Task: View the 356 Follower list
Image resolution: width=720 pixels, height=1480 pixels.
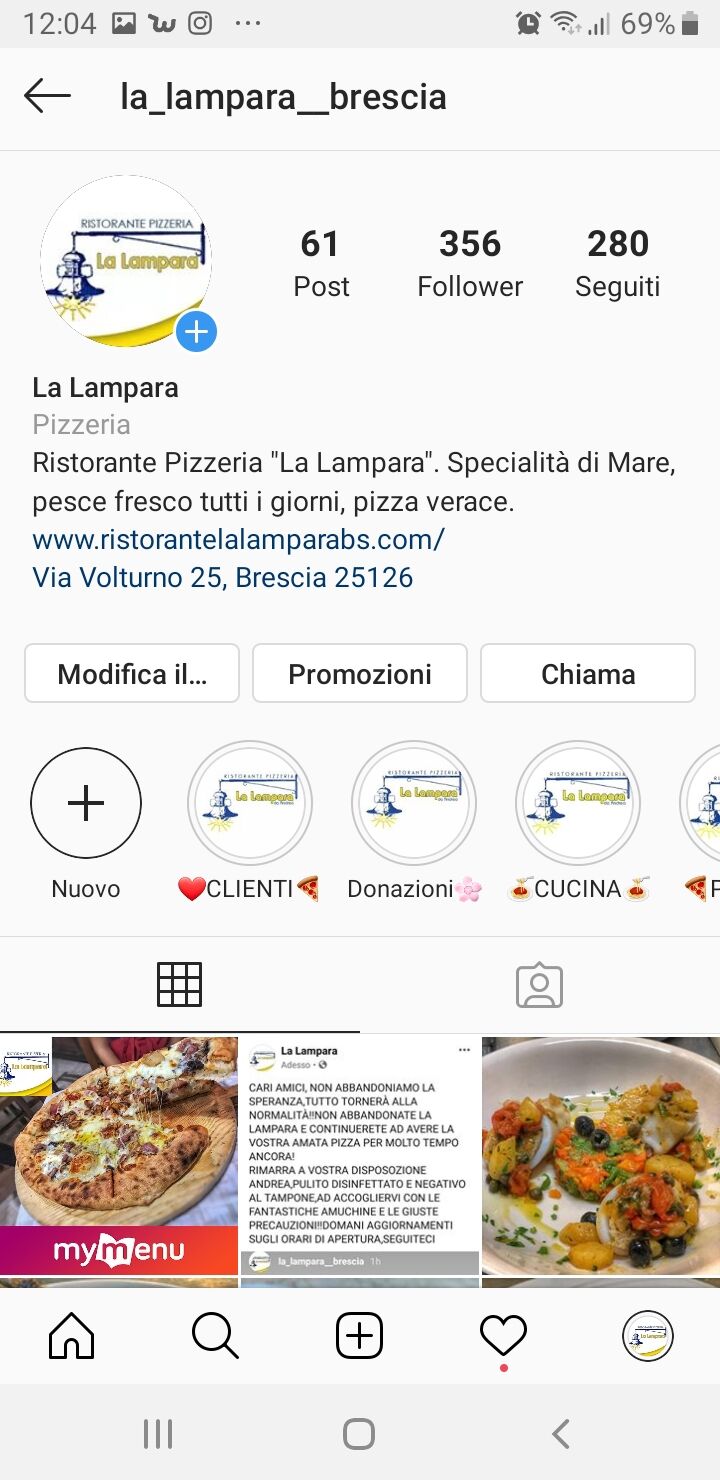Action: pos(469,260)
